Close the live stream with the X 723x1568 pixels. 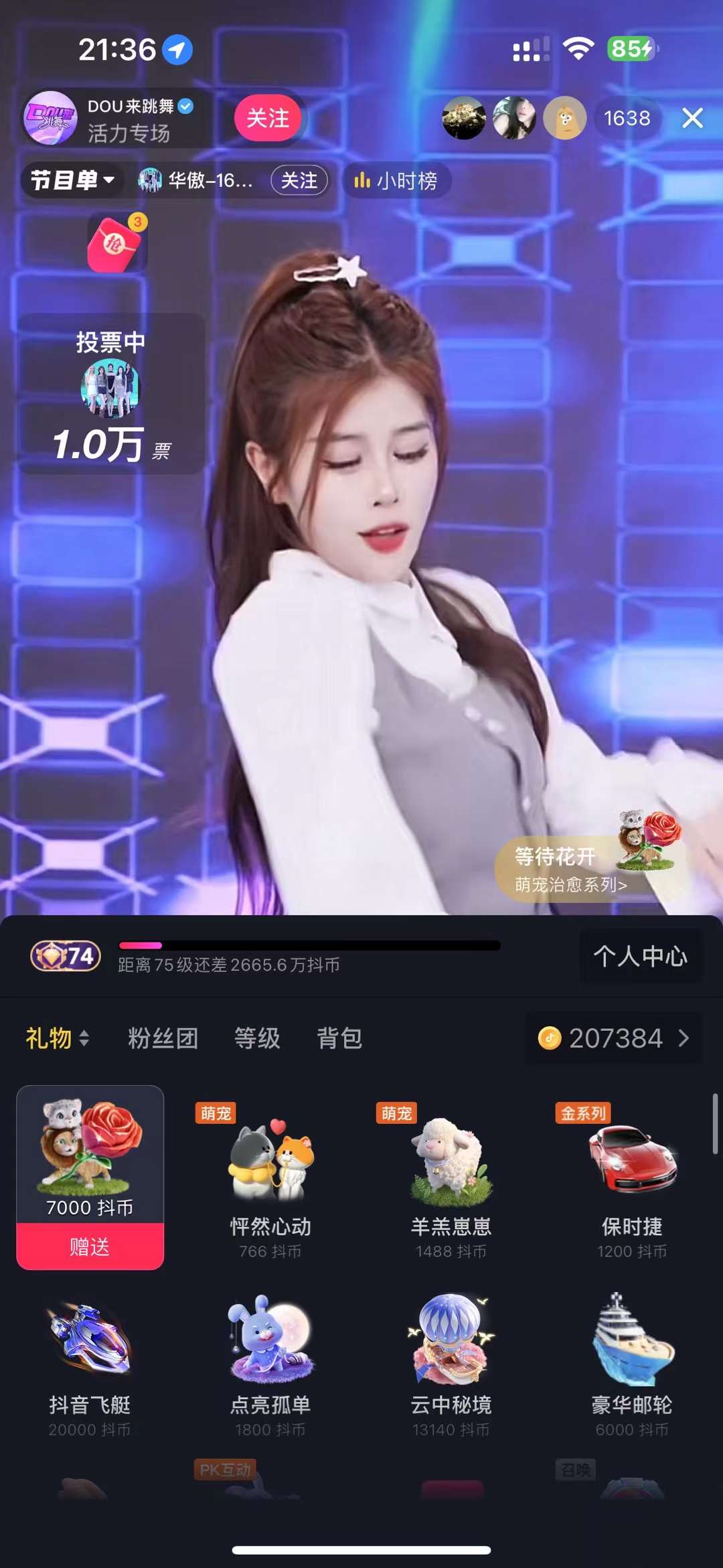click(692, 118)
